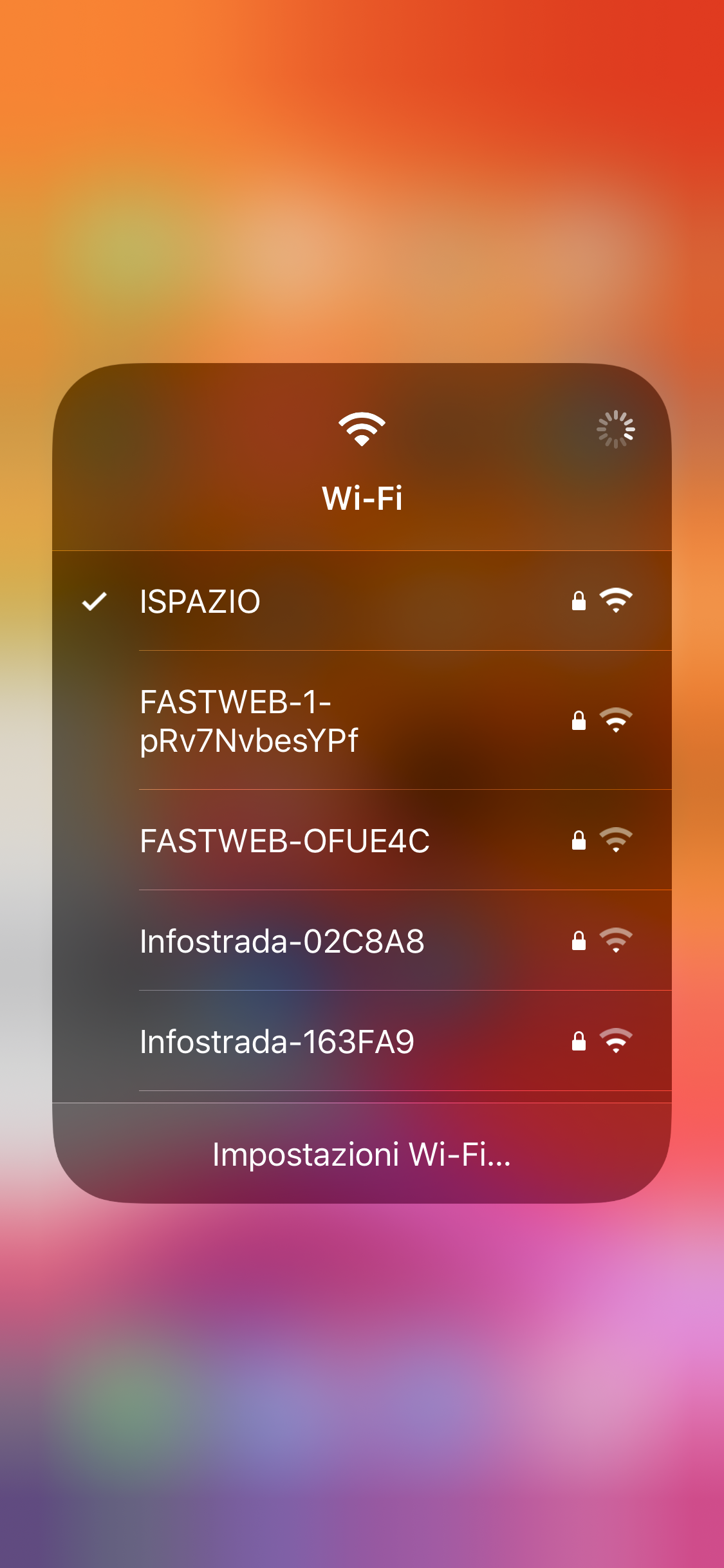This screenshot has height=1568, width=724.
Task: Select the ISPAZIO network
Action: tap(362, 601)
